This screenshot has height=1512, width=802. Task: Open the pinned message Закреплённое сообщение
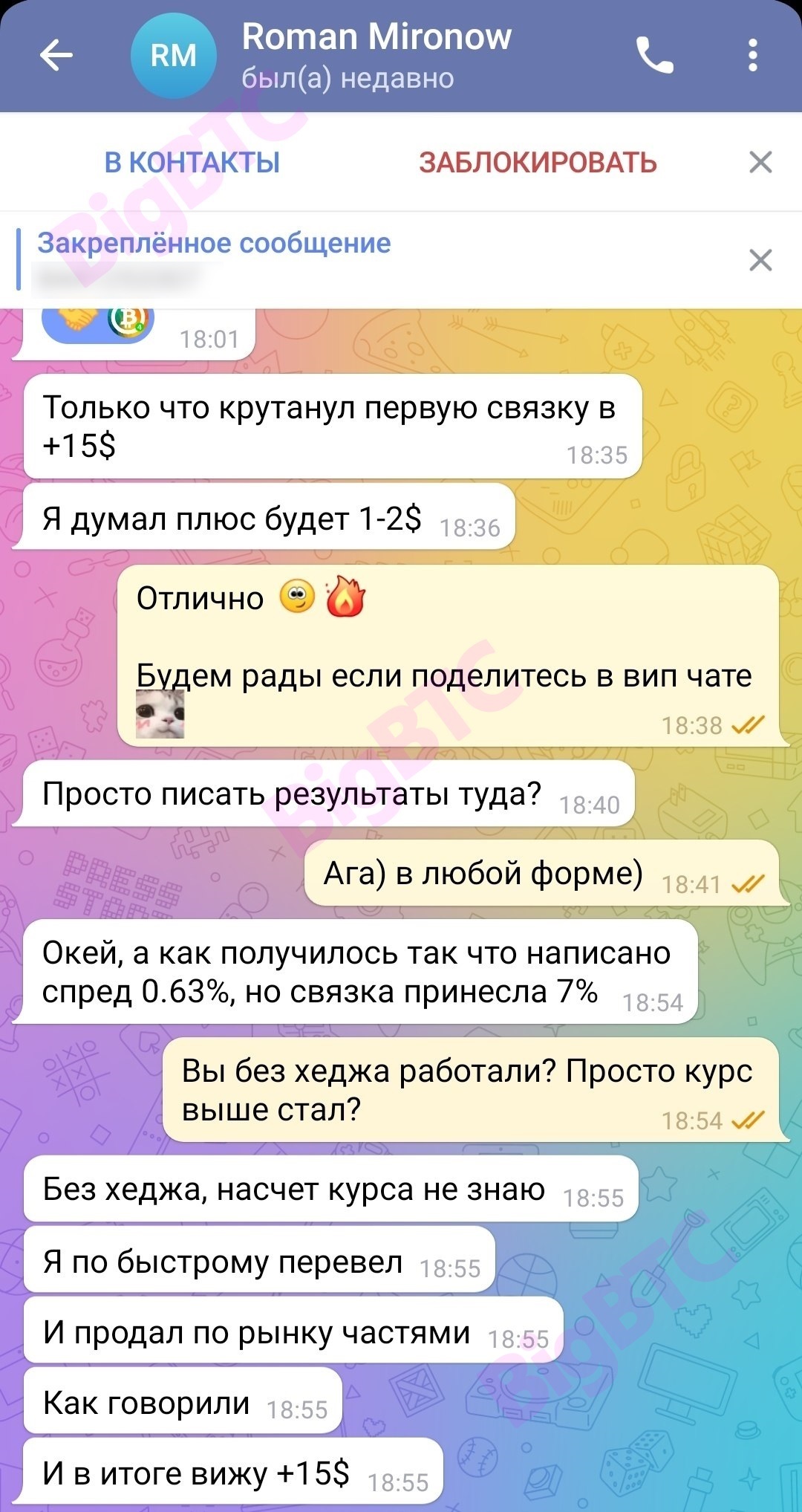[297, 259]
